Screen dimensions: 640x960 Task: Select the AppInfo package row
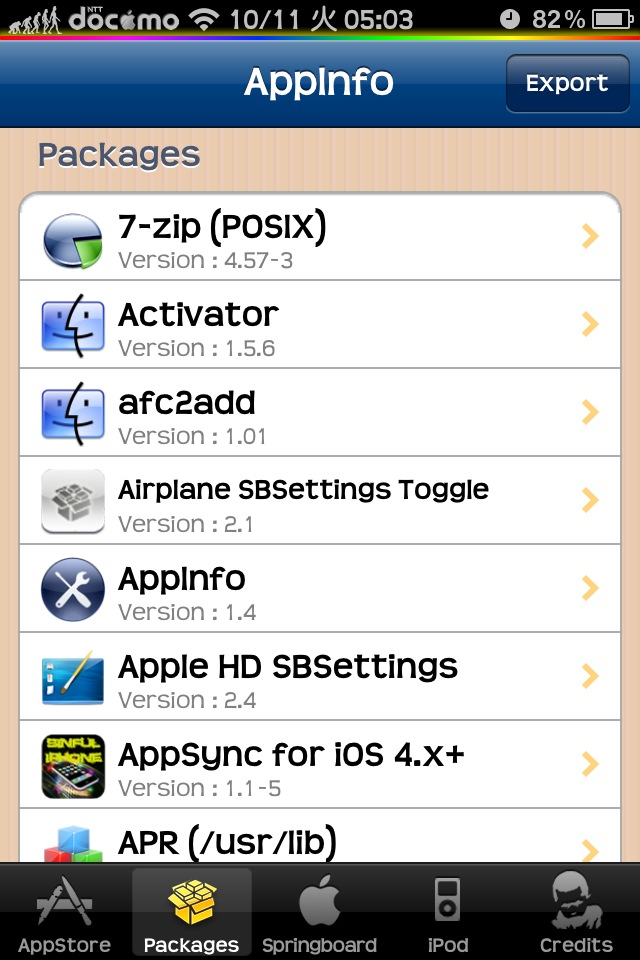click(320, 589)
